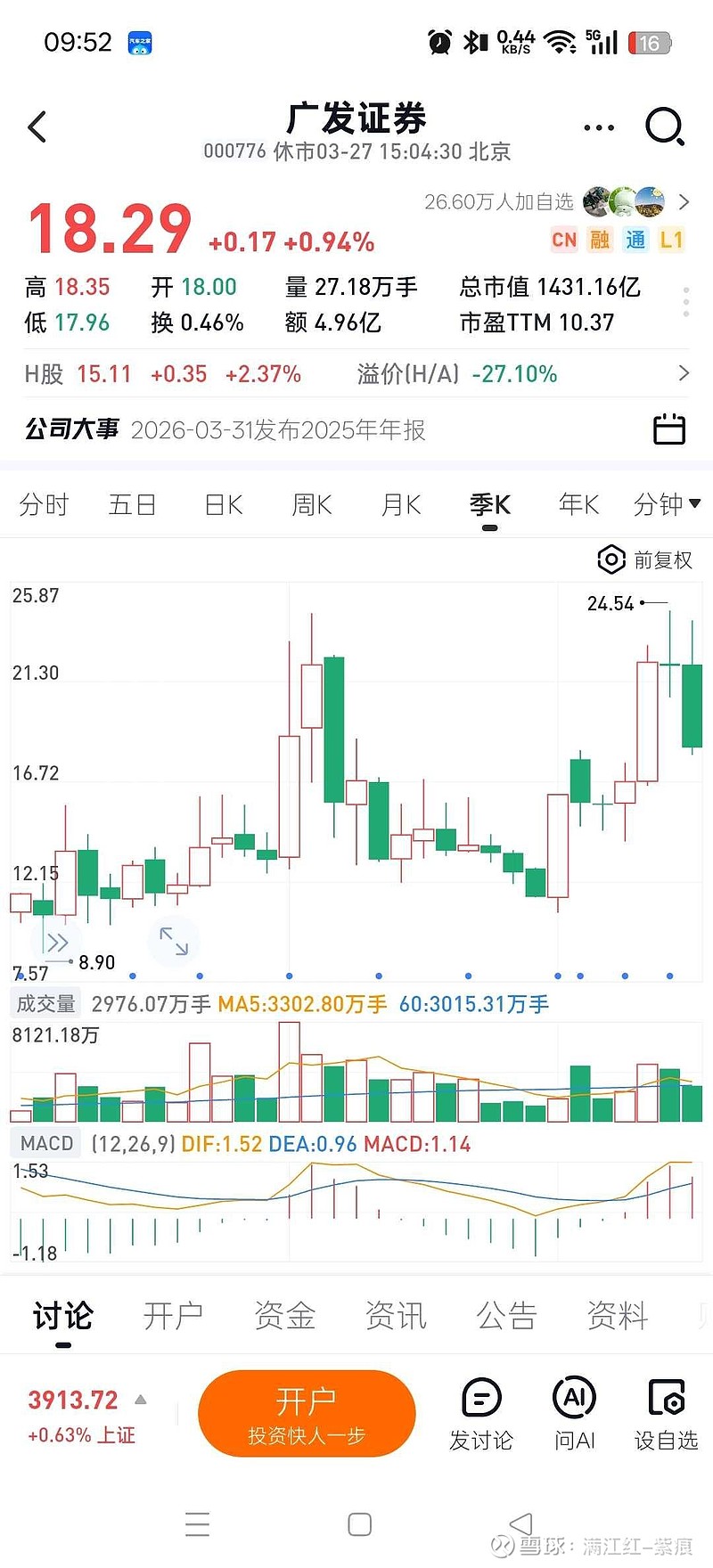
Task: Switch to the 资金 tab
Action: (284, 1315)
